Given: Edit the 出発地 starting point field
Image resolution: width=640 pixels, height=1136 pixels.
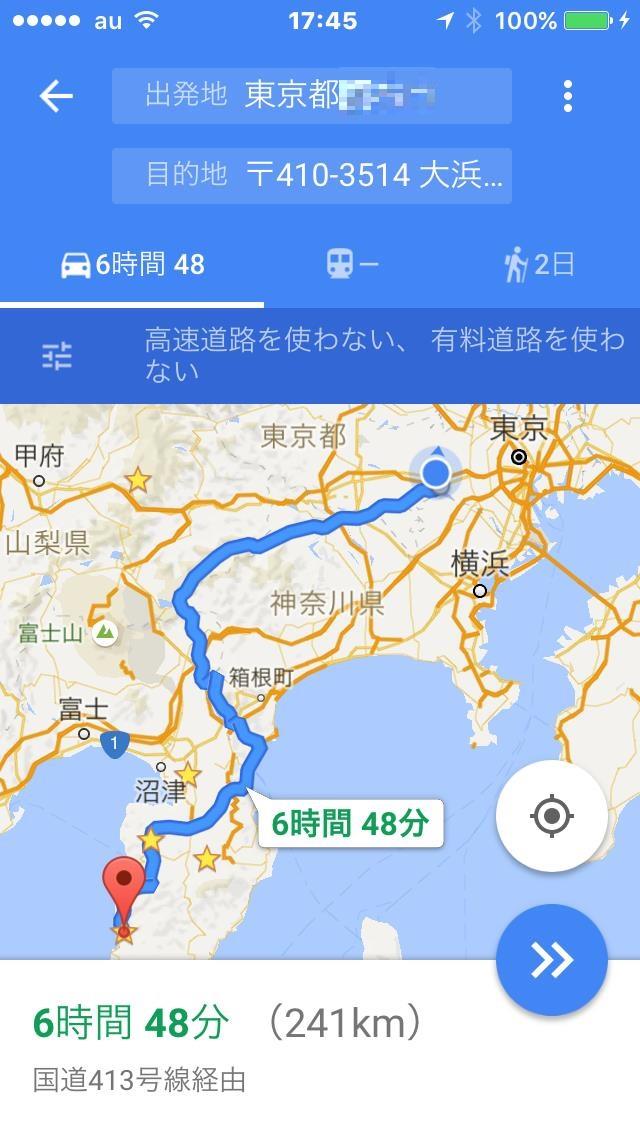Looking at the screenshot, I should (312, 96).
